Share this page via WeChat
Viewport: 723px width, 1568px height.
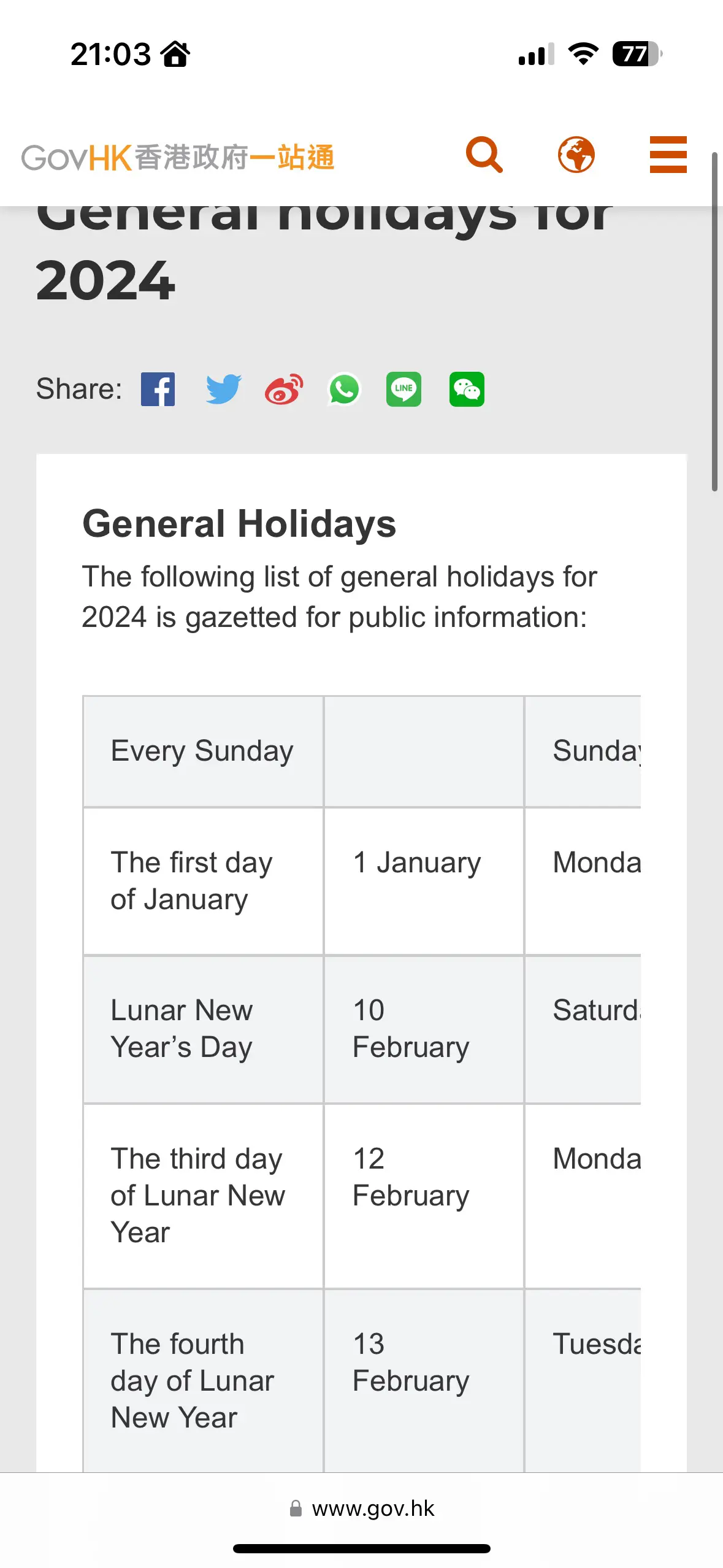pos(467,389)
